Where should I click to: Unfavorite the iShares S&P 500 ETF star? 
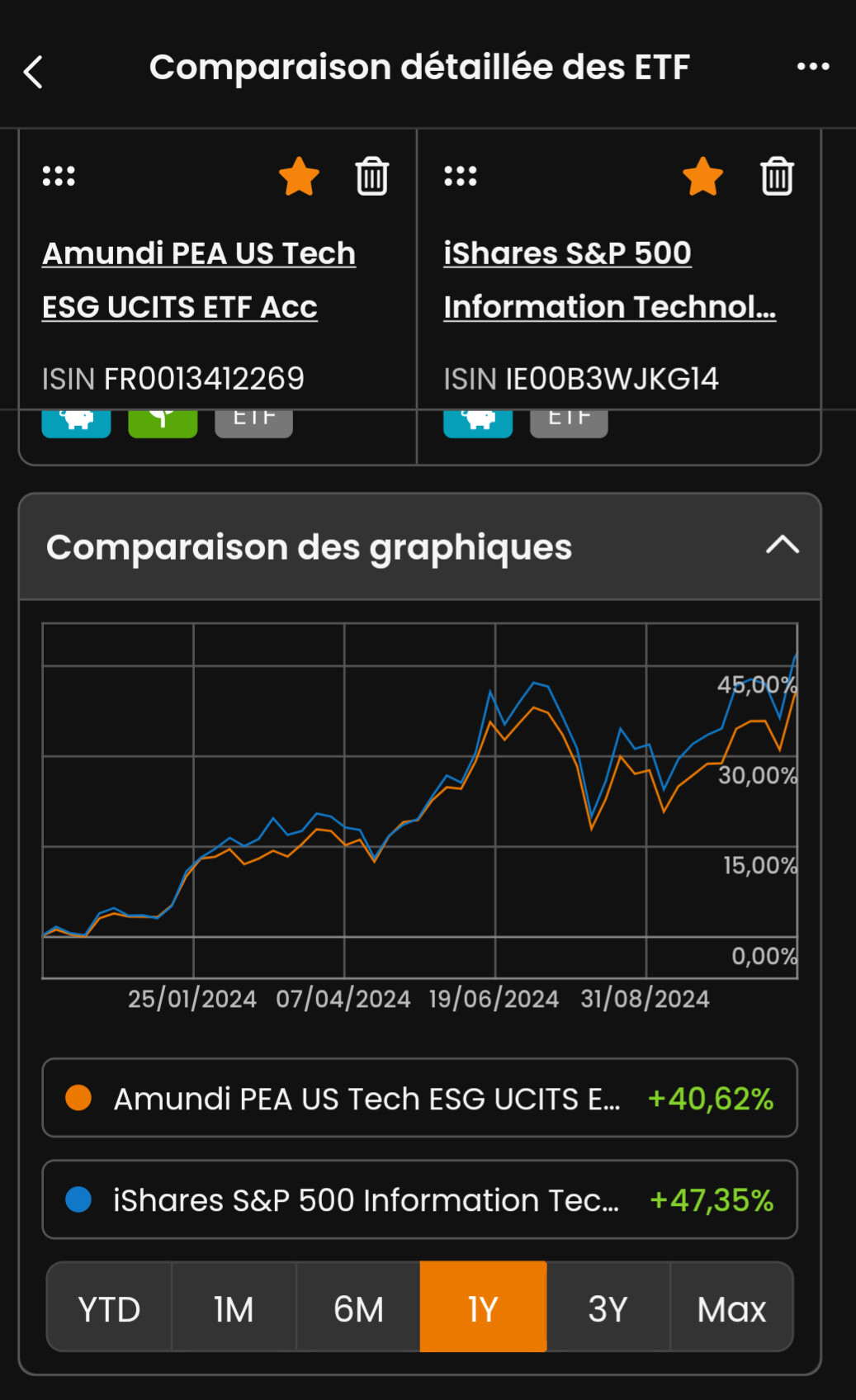point(702,176)
